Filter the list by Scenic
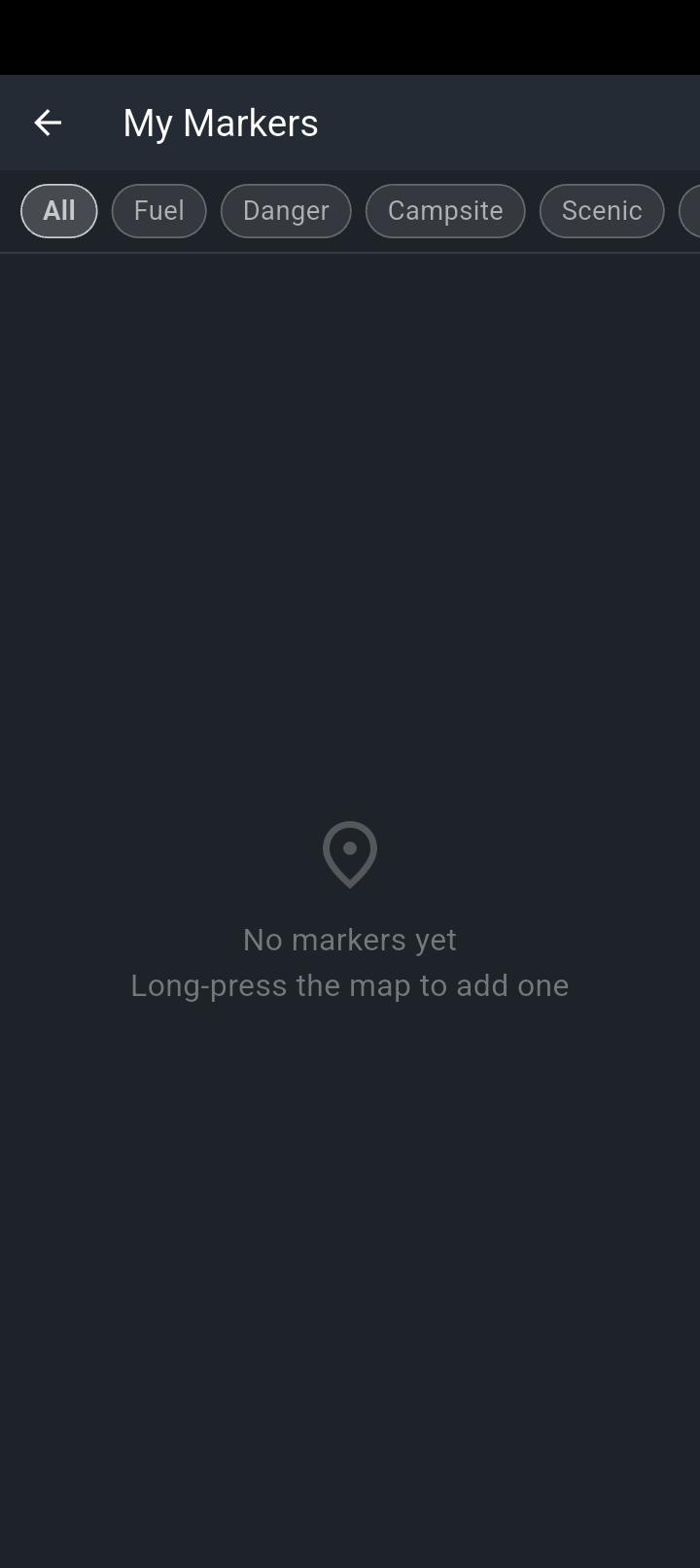The height and width of the screenshot is (1568, 700). 602,211
